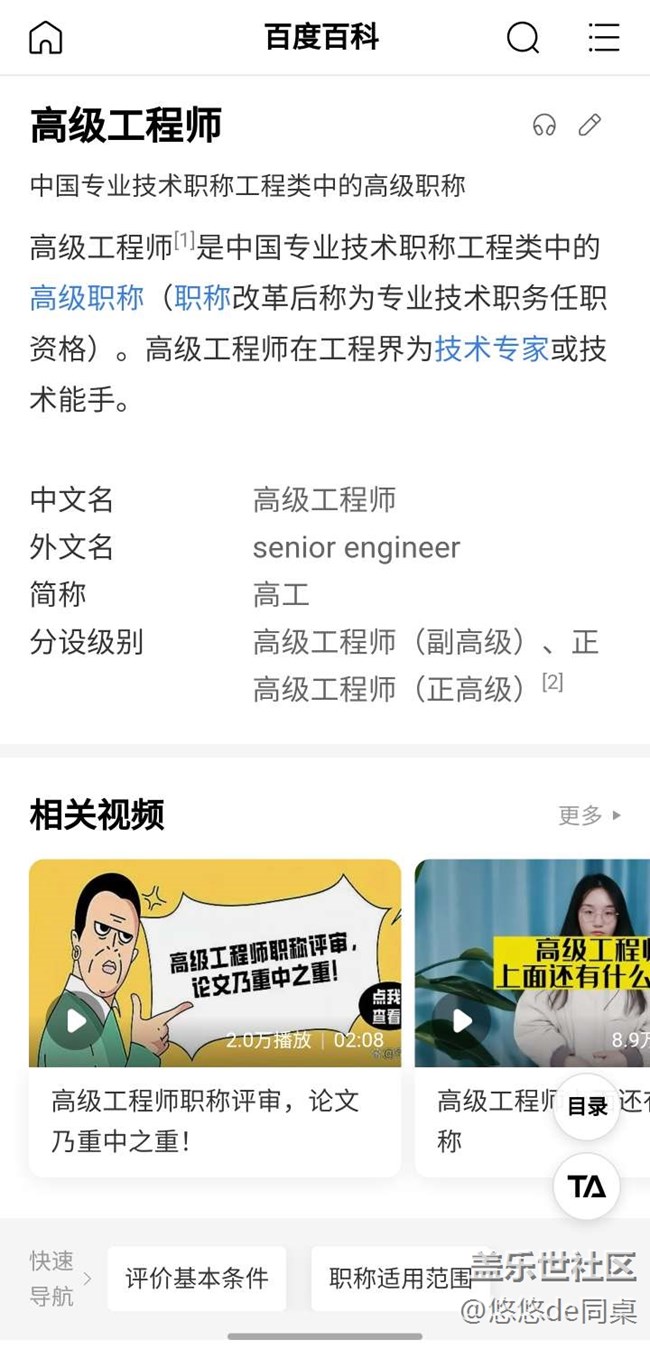Jump to 评价基本条件 section
The height and width of the screenshot is (1349, 650).
pyautogui.click(x=197, y=1278)
